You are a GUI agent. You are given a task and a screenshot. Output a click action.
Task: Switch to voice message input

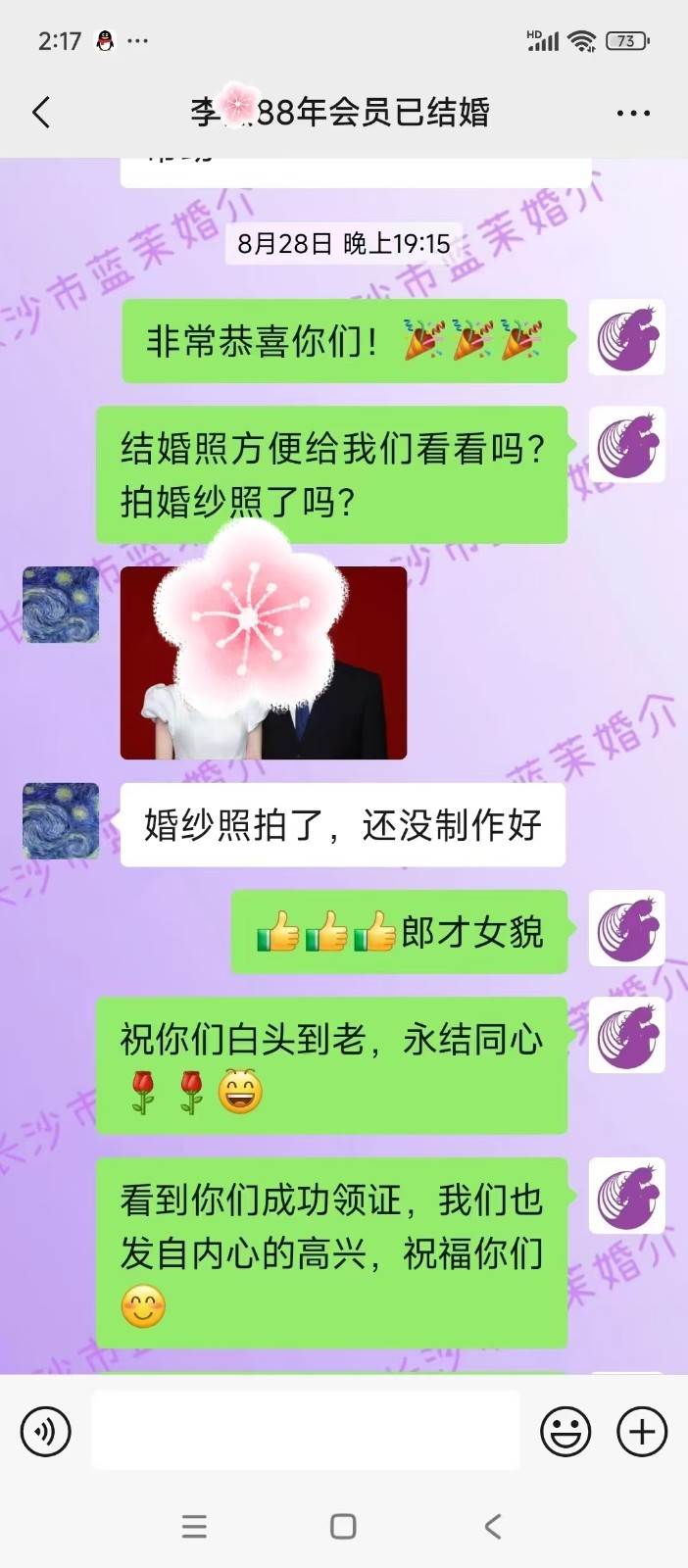tap(46, 1432)
